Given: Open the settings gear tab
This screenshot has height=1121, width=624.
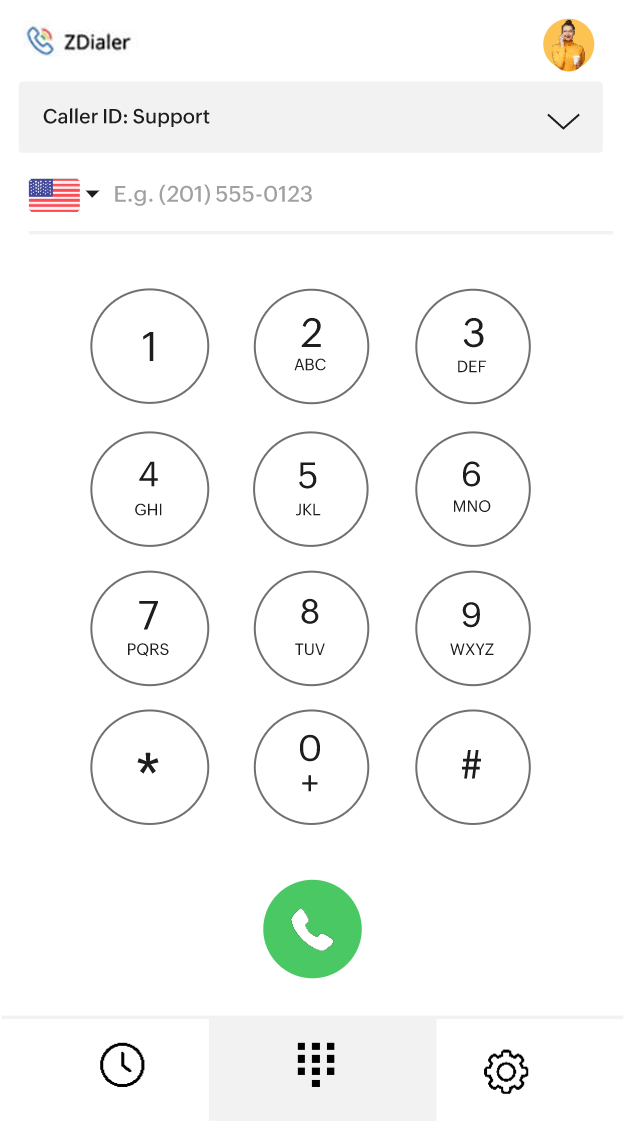Looking at the screenshot, I should point(506,1070).
